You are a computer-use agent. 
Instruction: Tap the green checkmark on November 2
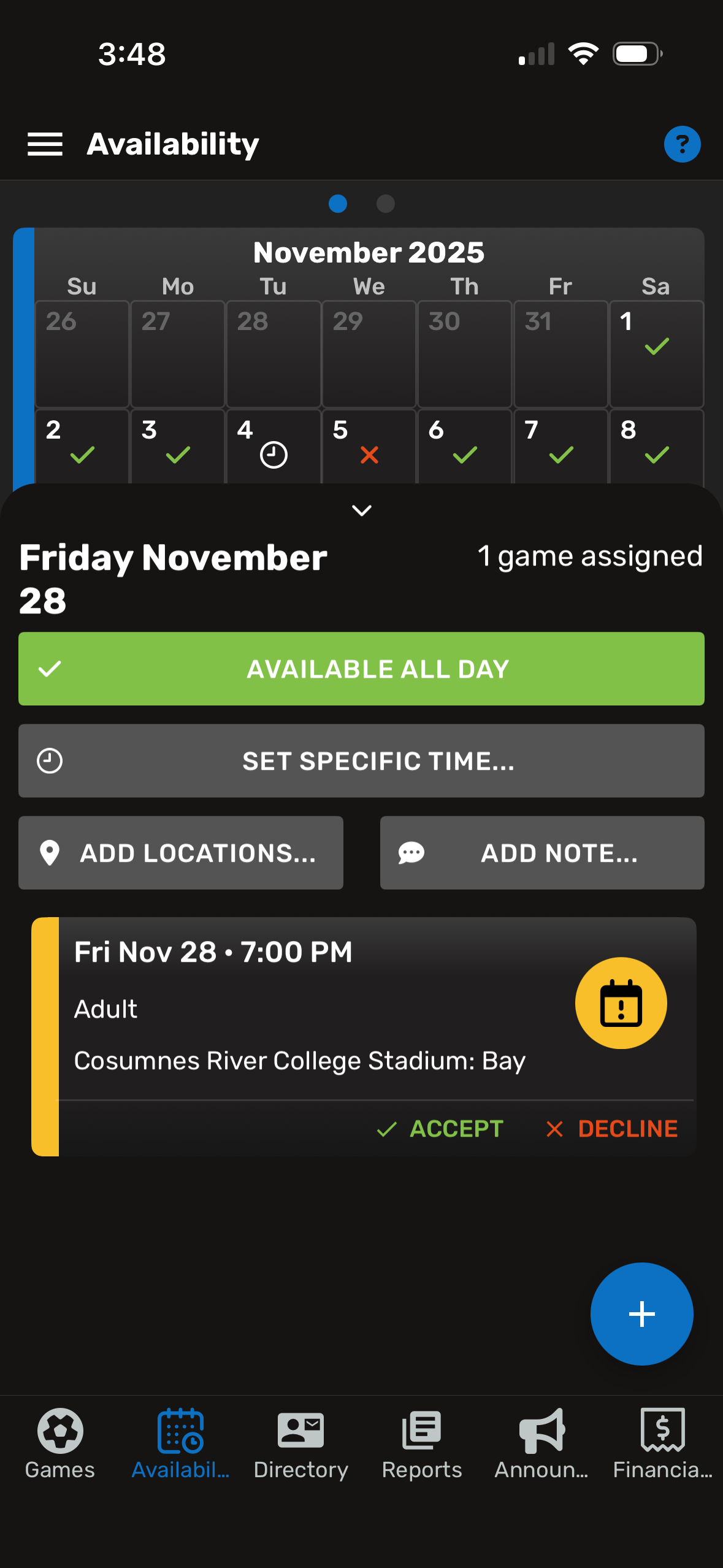(x=82, y=455)
